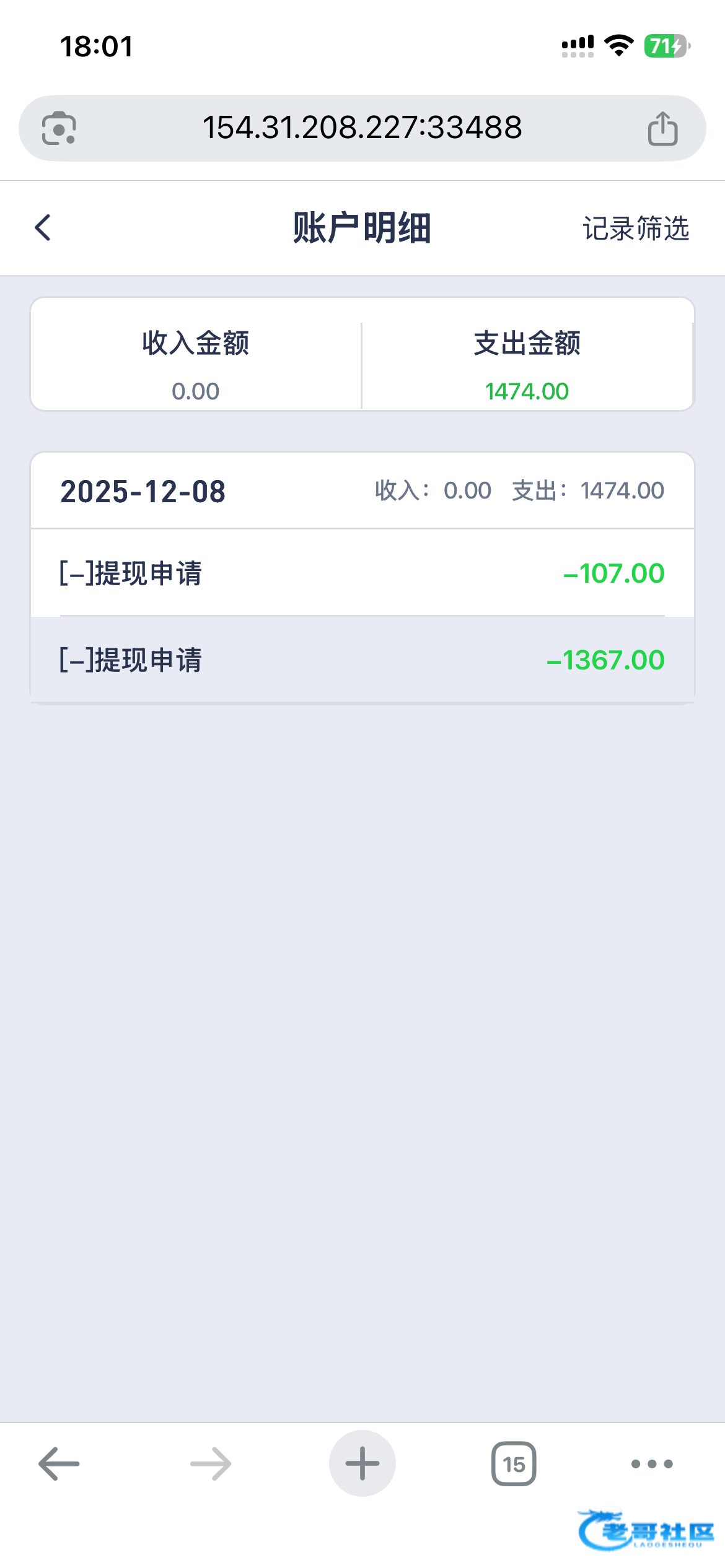Open the -107.00 提现申请 record

click(x=362, y=573)
